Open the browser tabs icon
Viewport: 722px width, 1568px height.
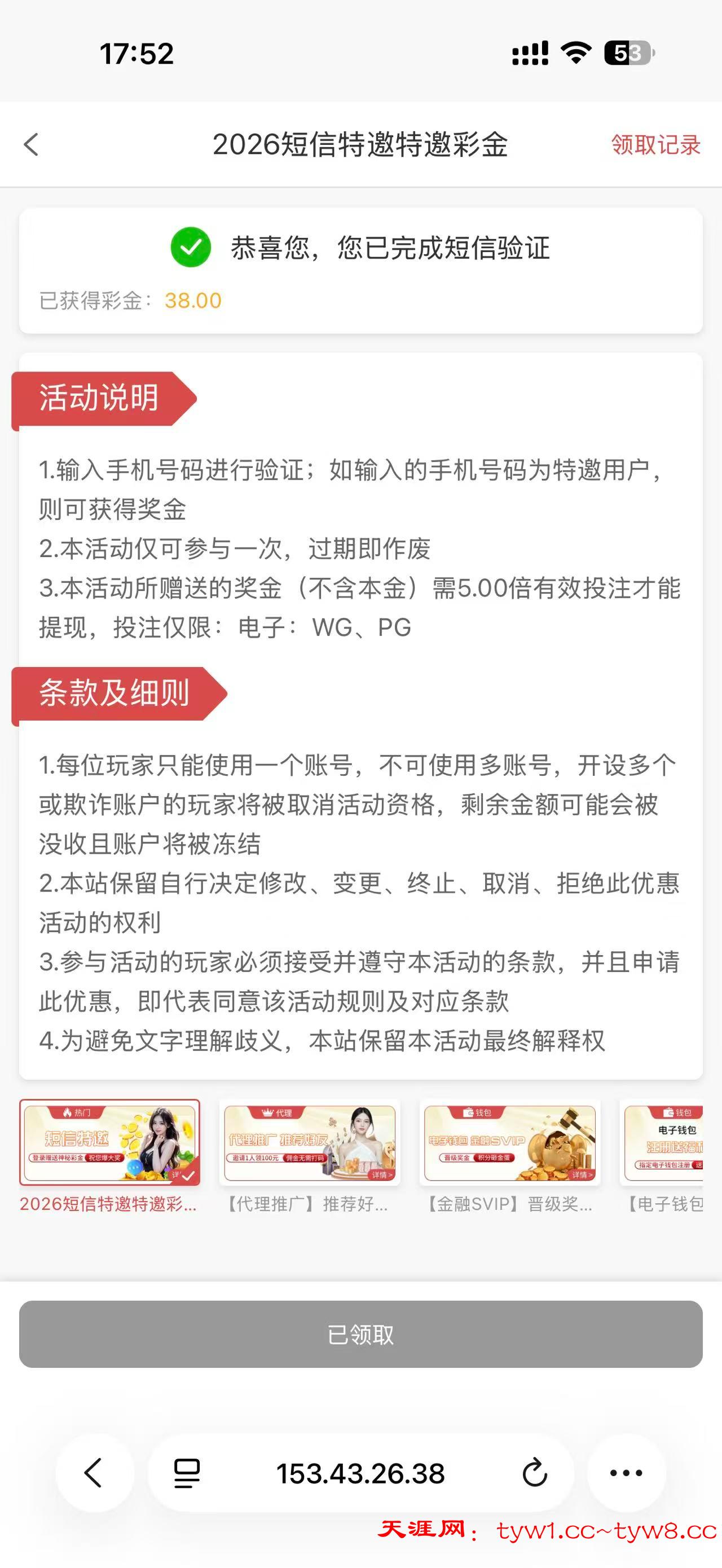tap(187, 1473)
